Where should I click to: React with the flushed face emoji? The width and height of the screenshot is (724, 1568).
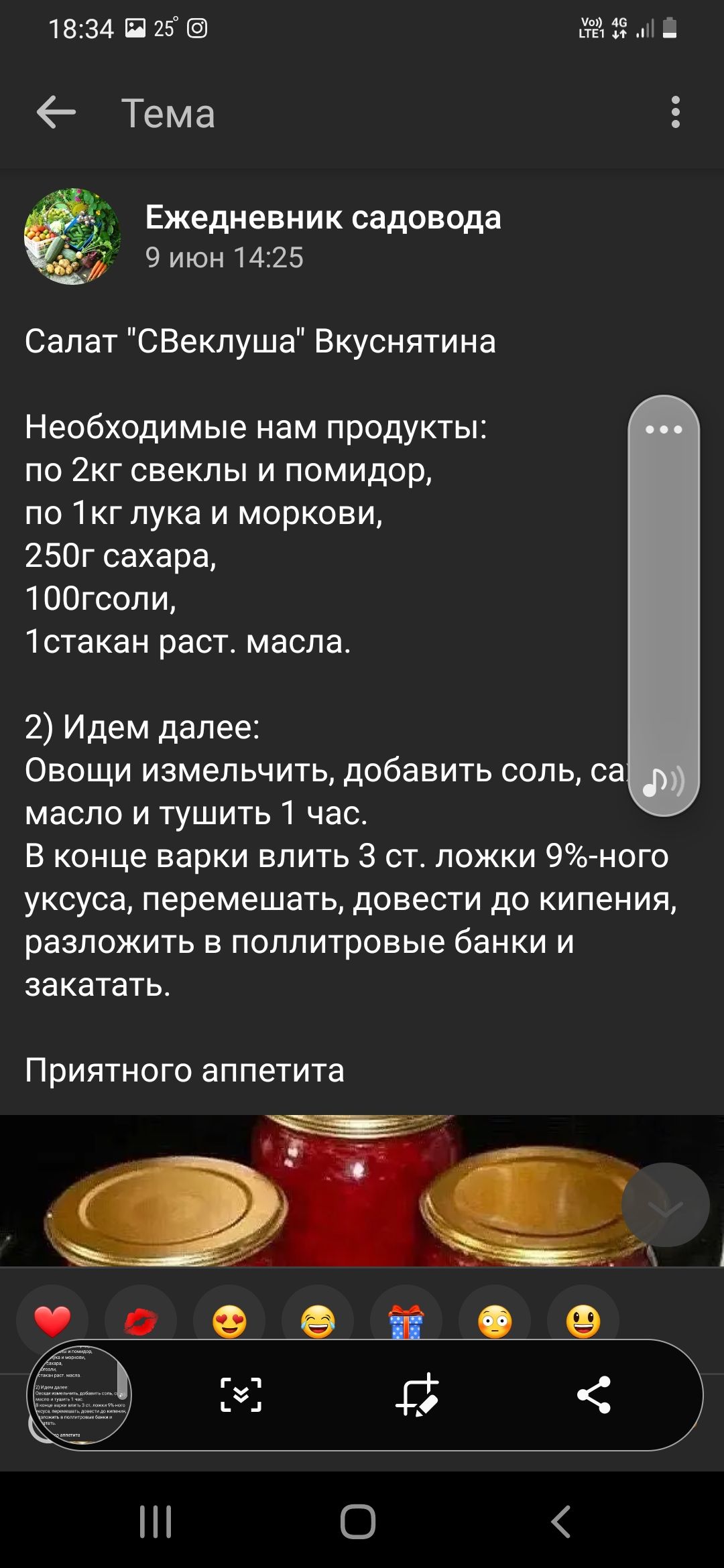[495, 1321]
